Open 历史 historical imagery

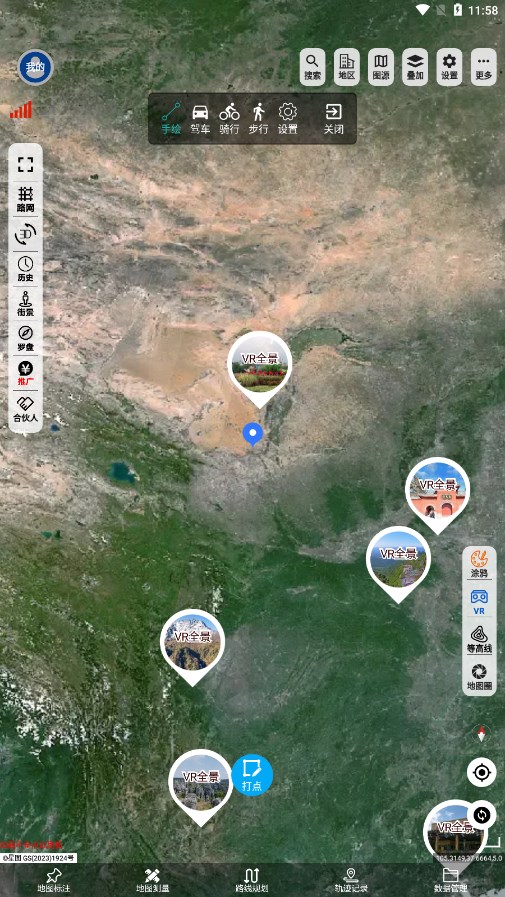click(25, 269)
